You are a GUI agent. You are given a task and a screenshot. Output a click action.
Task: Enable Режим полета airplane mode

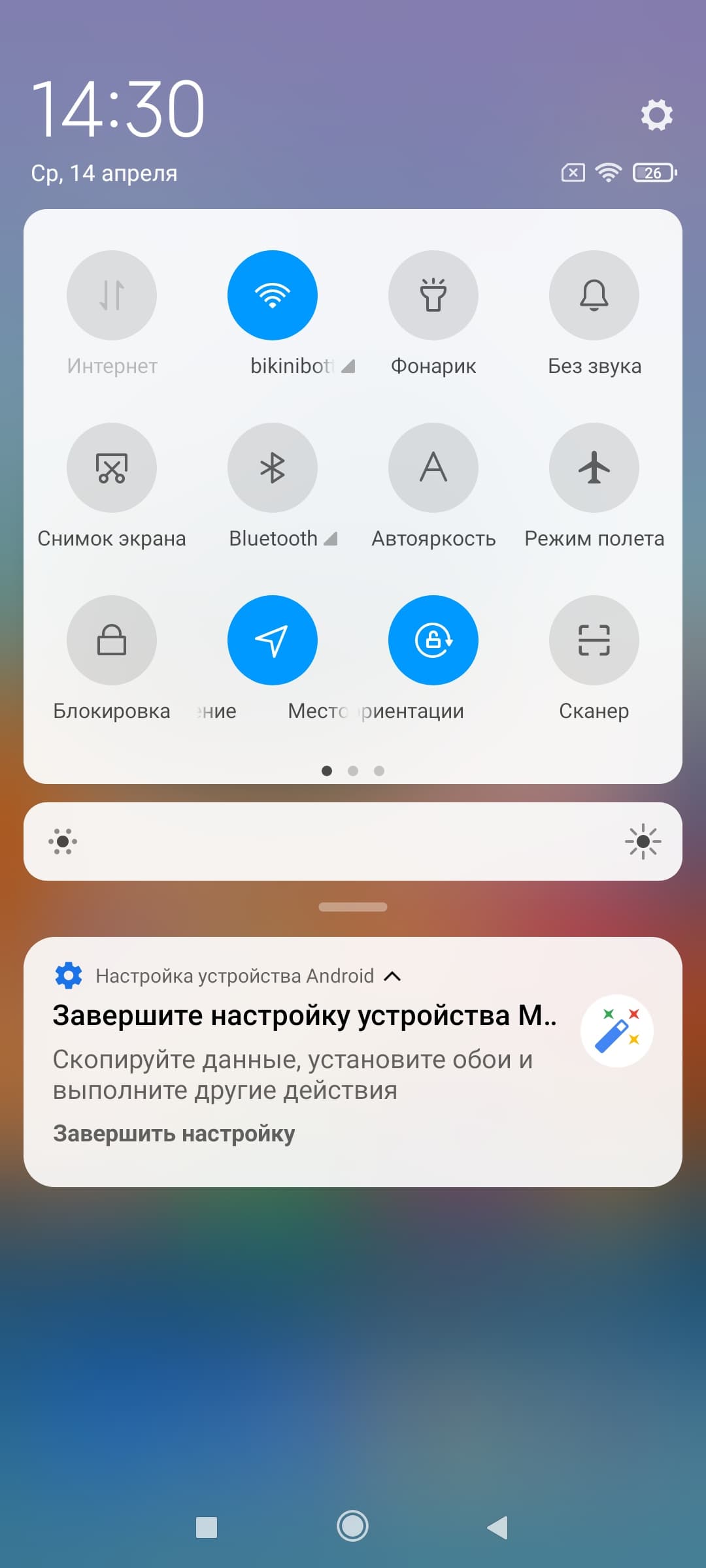tap(594, 468)
